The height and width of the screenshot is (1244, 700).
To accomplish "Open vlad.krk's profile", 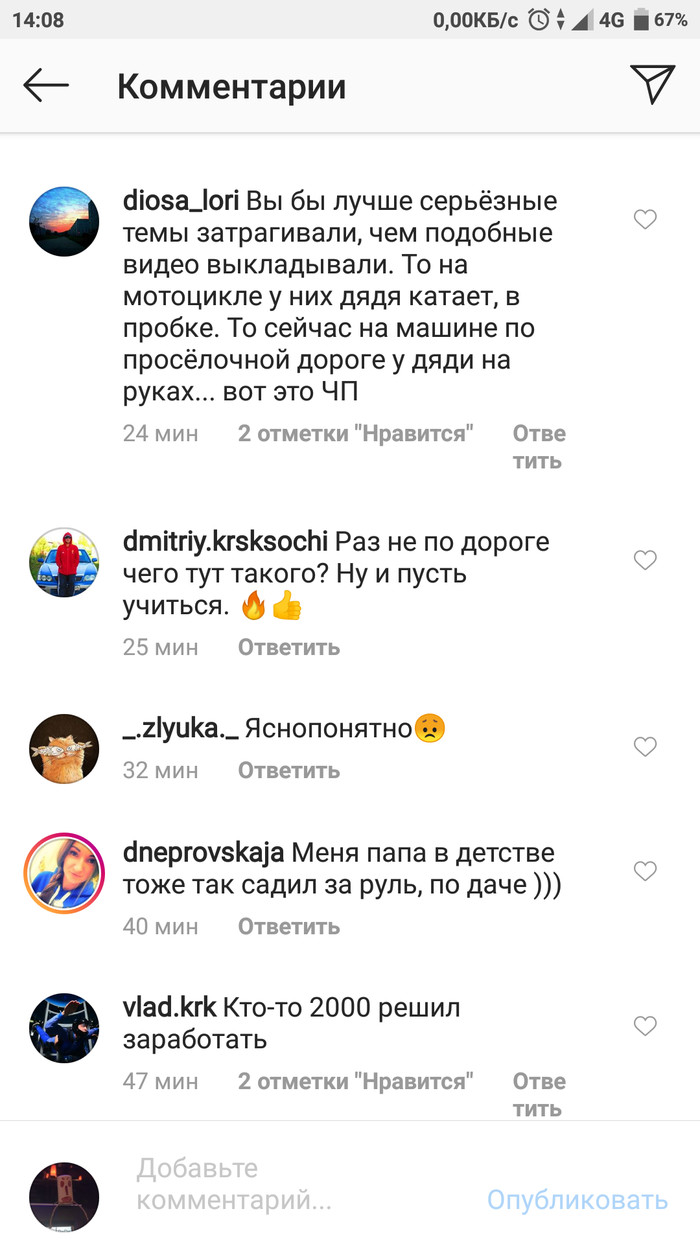I will point(168,1008).
